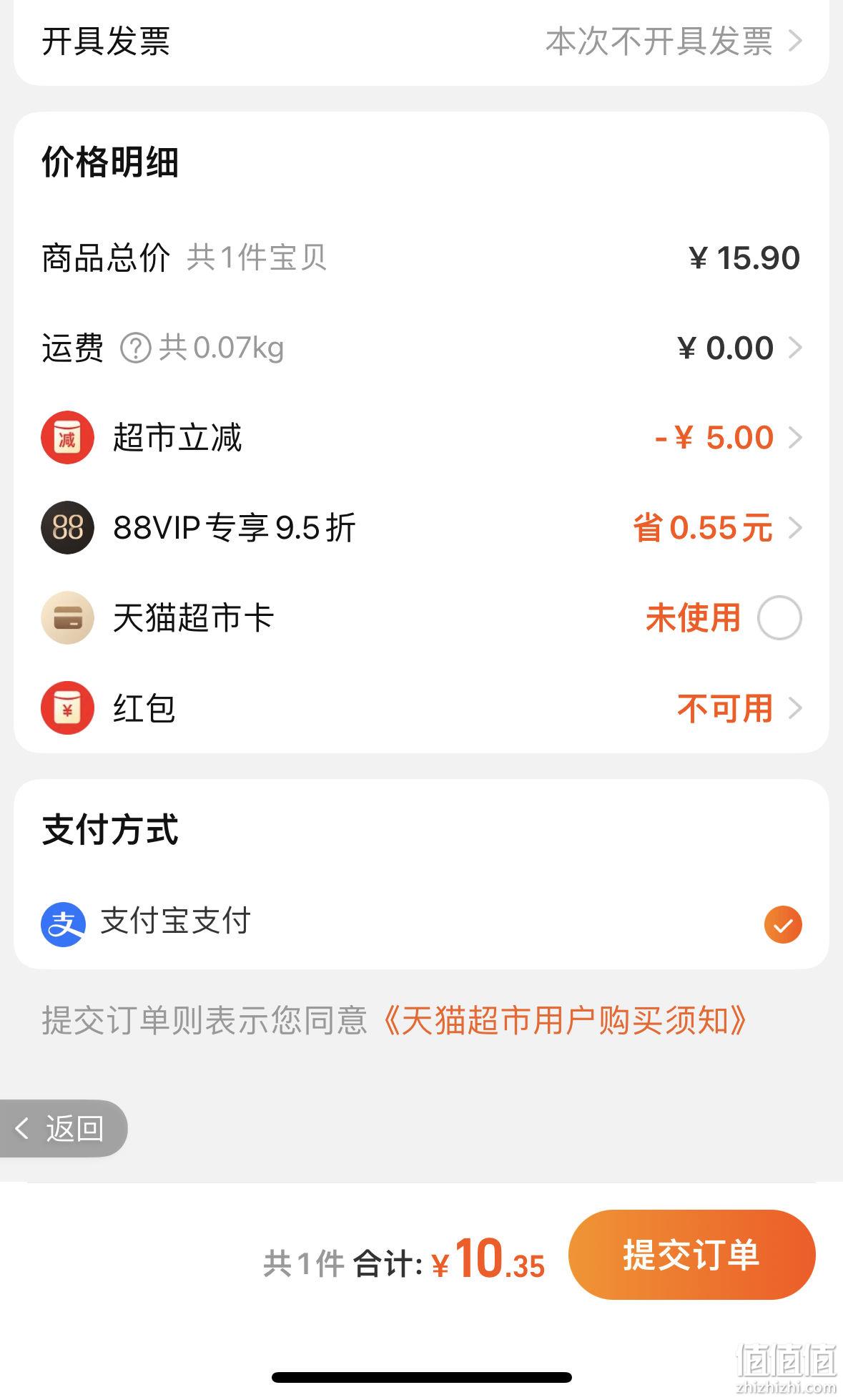Tap the question mark icon next to 运费
843x1400 pixels.
[135, 348]
